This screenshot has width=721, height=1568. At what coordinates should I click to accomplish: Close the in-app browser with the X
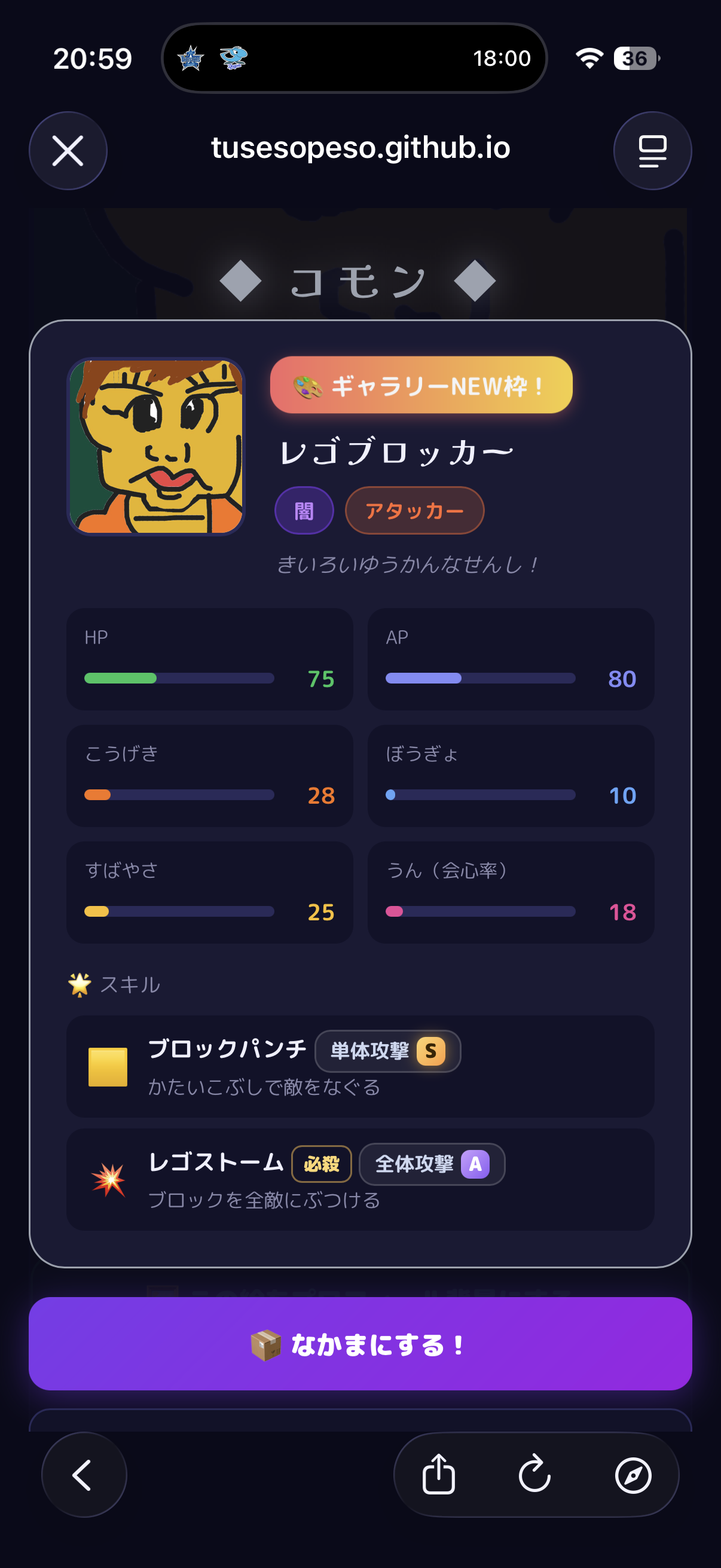click(x=68, y=150)
